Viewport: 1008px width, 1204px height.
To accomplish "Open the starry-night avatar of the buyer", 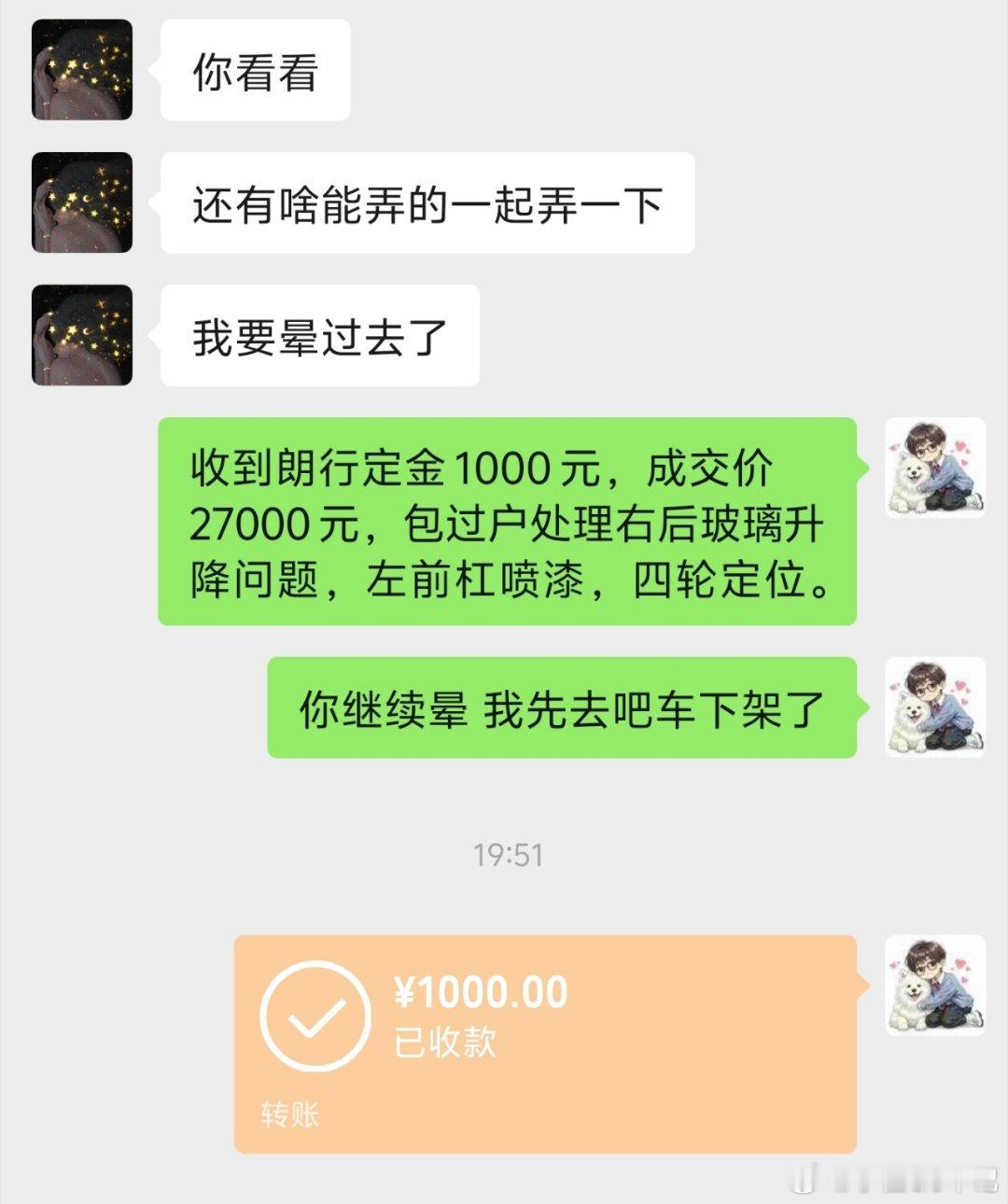I will point(81,72).
